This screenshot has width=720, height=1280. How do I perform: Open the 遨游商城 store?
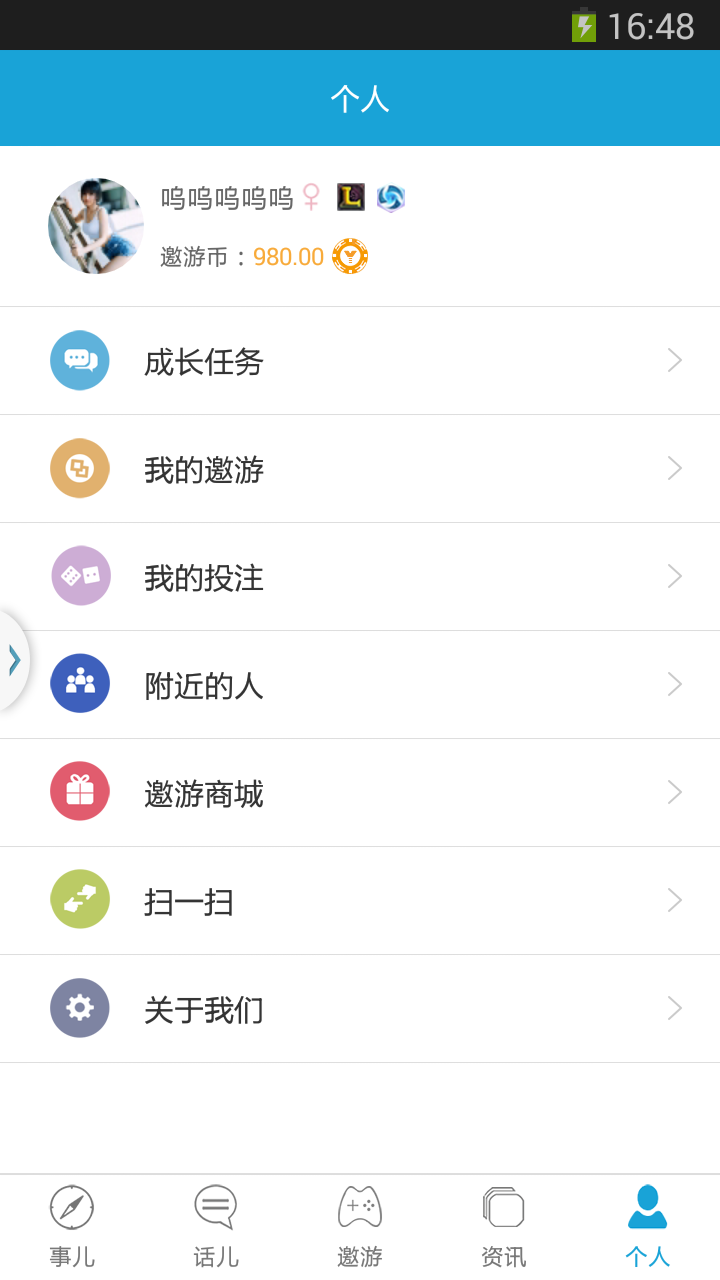tap(360, 793)
